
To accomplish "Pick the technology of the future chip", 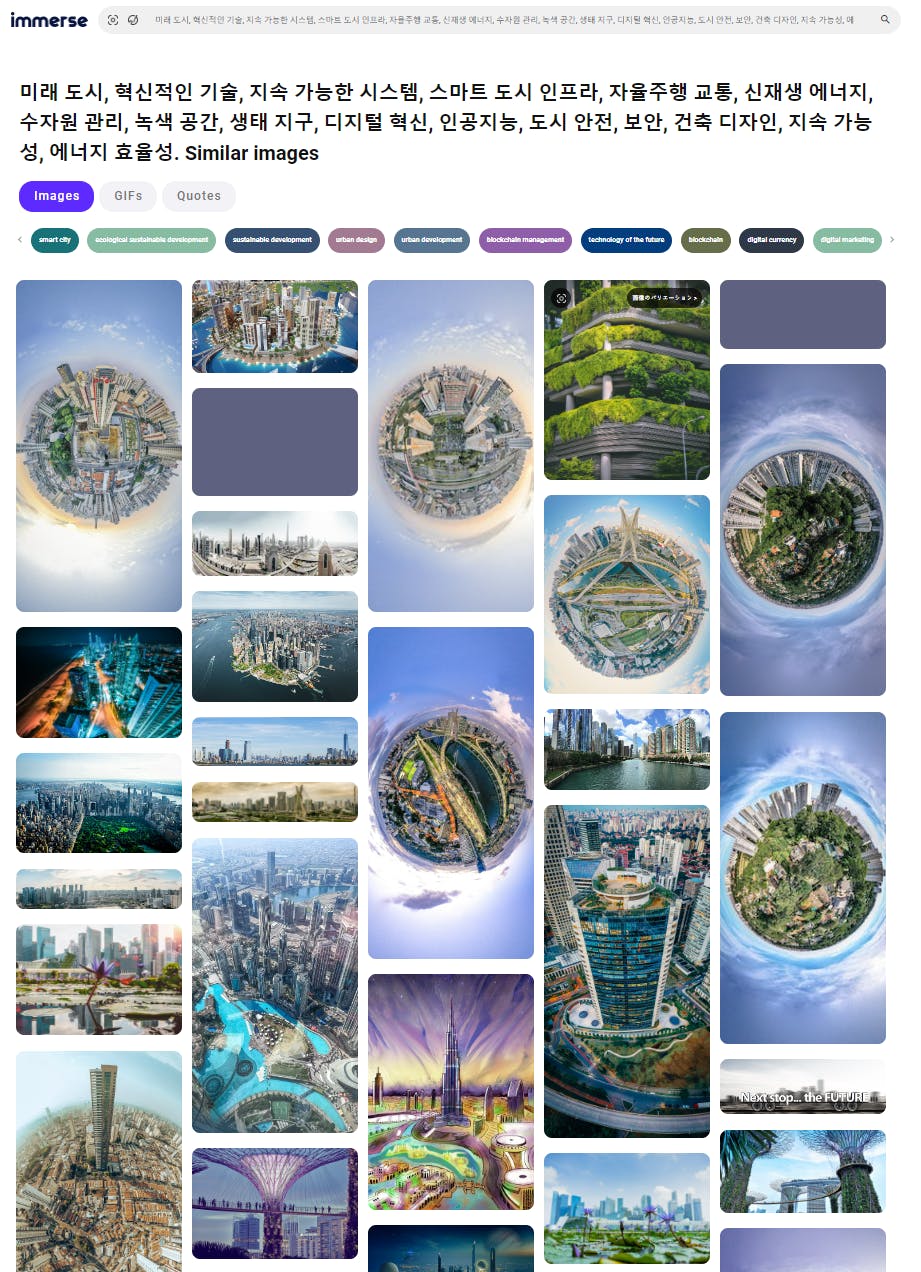I will [x=626, y=240].
